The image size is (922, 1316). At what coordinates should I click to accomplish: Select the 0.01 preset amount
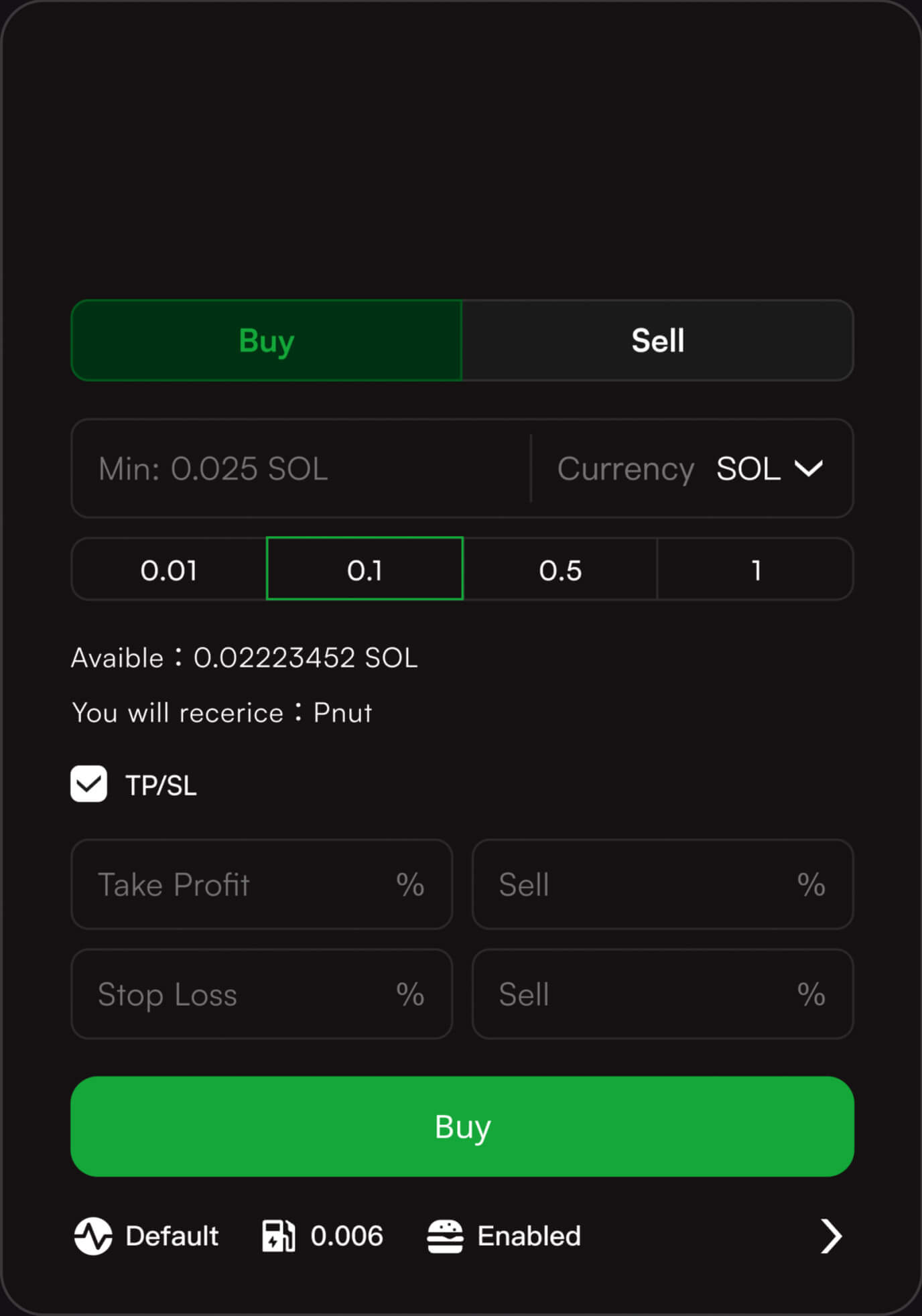(x=169, y=570)
